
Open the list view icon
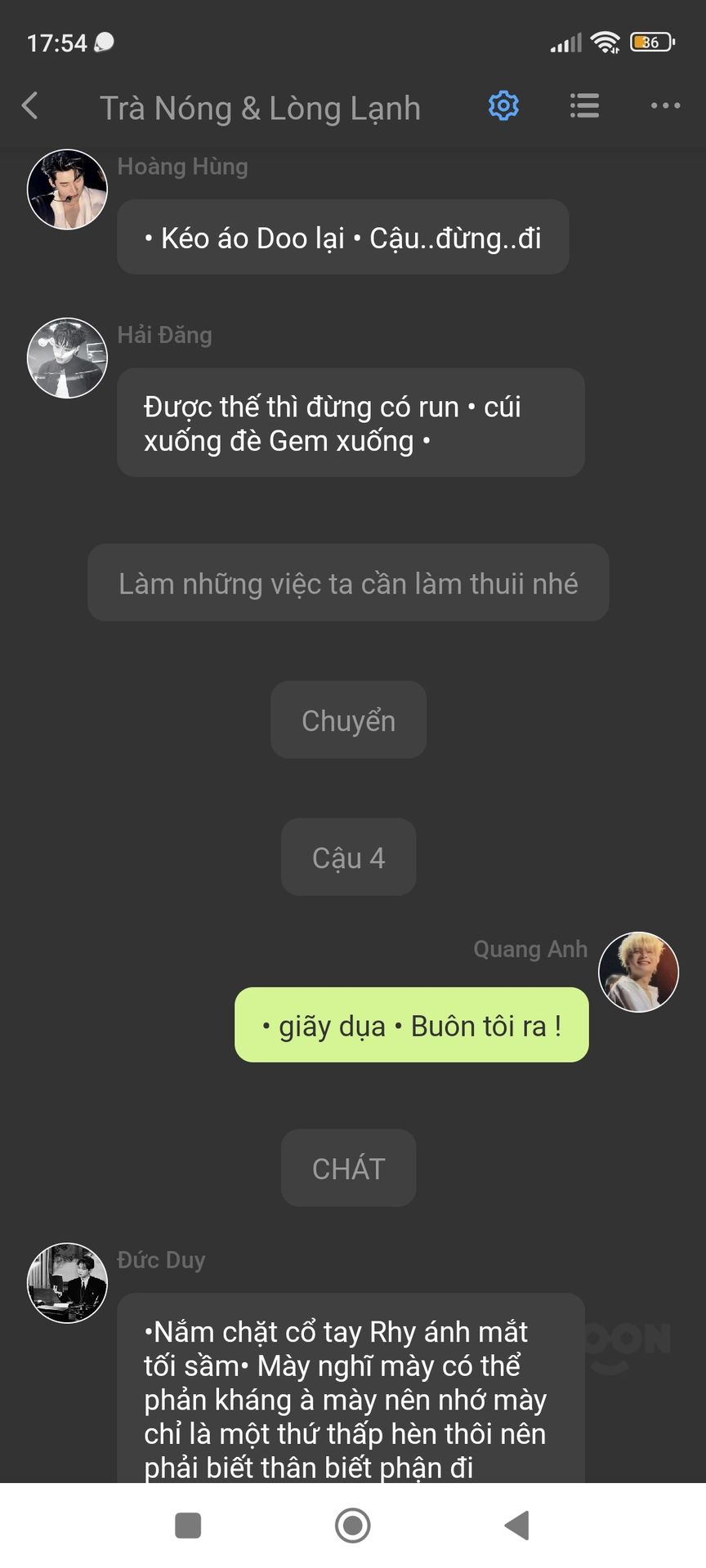[584, 106]
